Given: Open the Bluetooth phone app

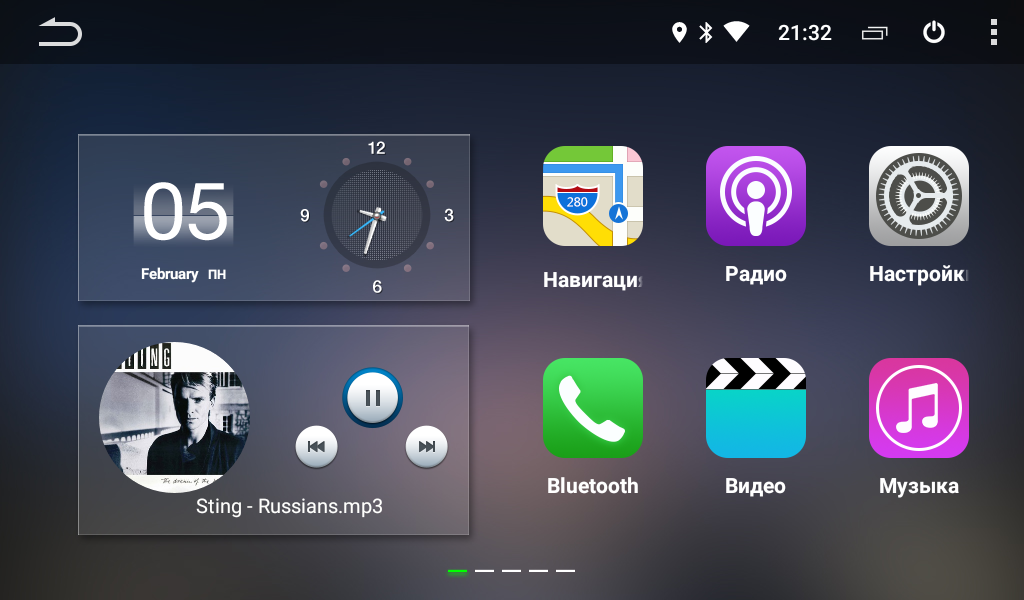Looking at the screenshot, I should 592,408.
